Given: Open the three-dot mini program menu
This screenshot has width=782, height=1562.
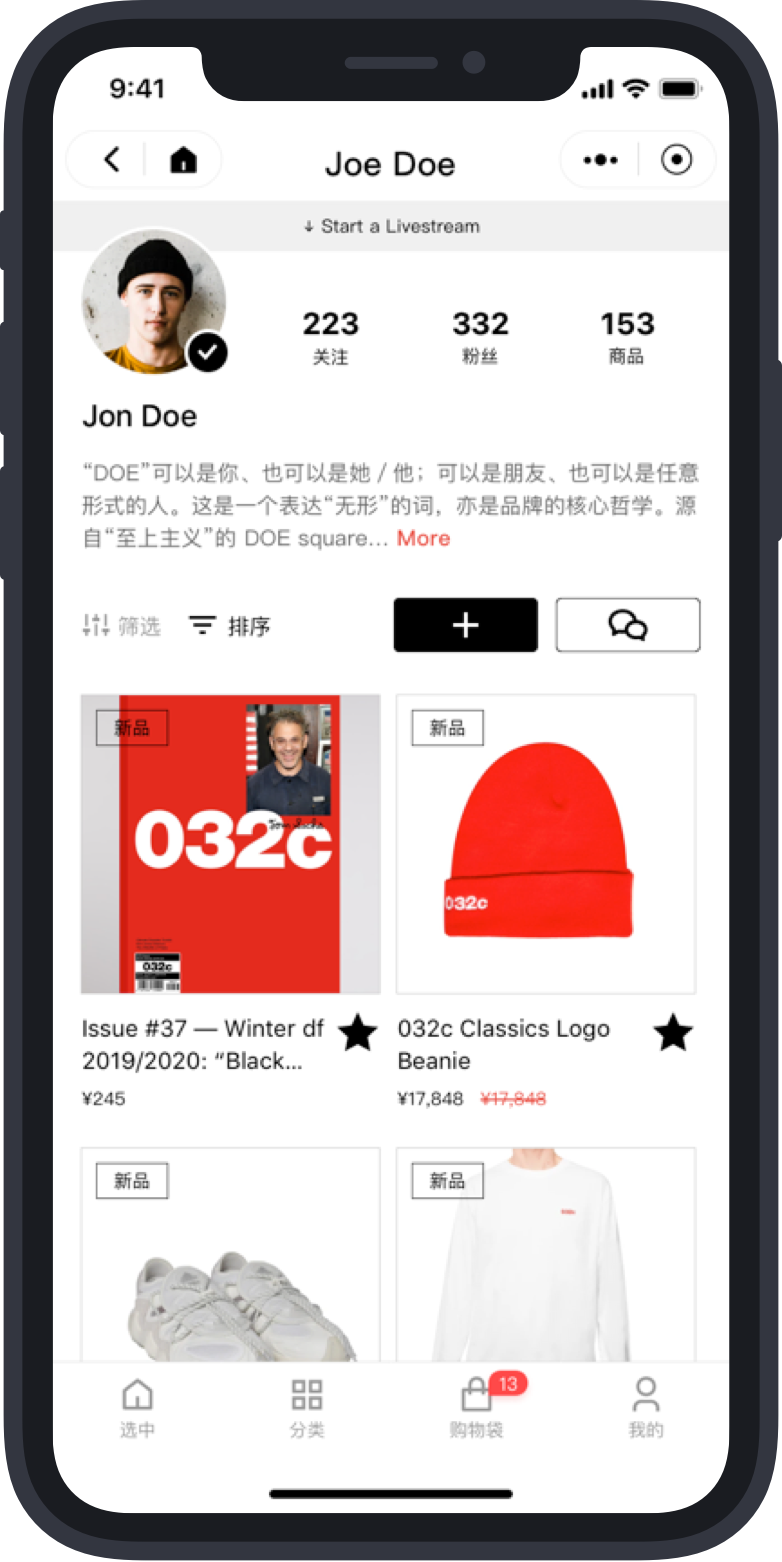Looking at the screenshot, I should coord(600,160).
